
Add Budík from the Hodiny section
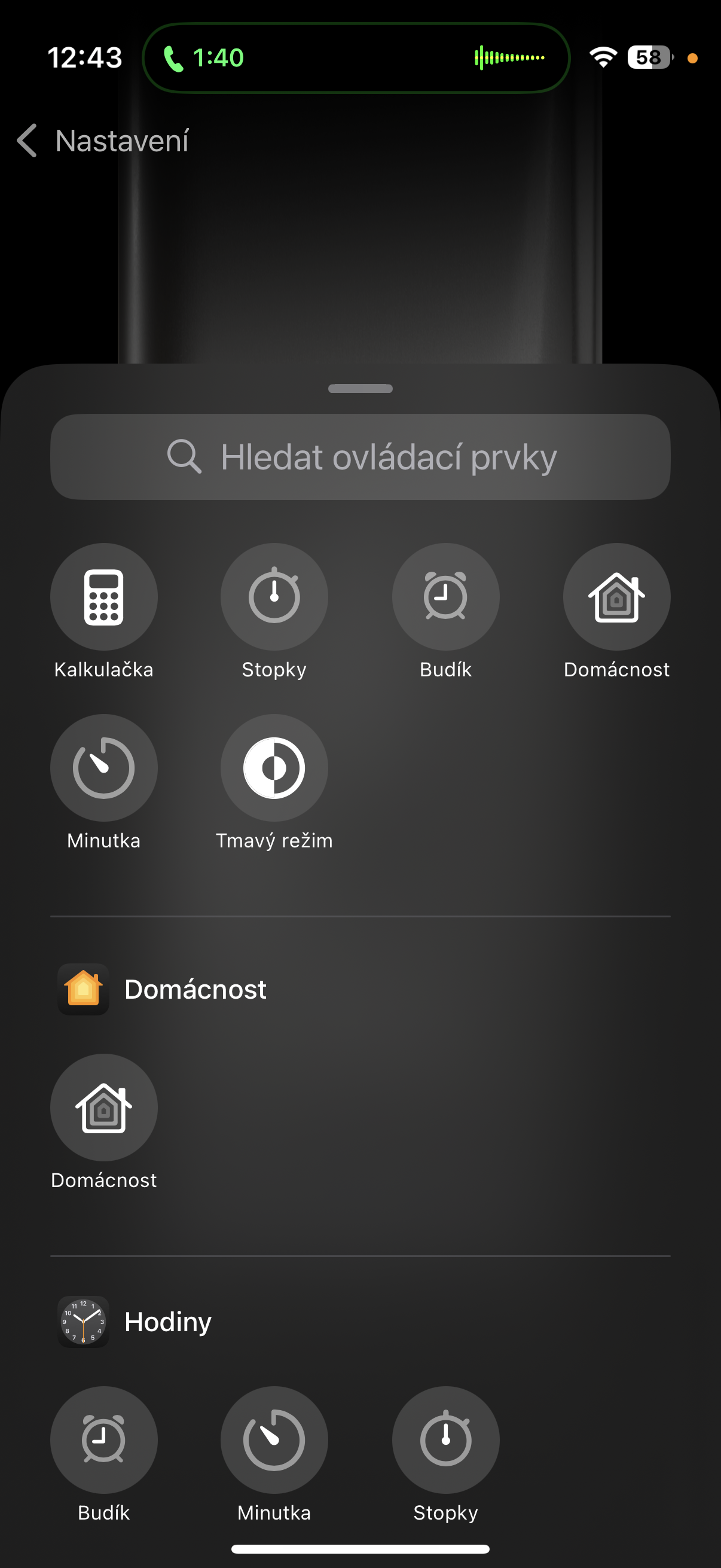tap(103, 1439)
